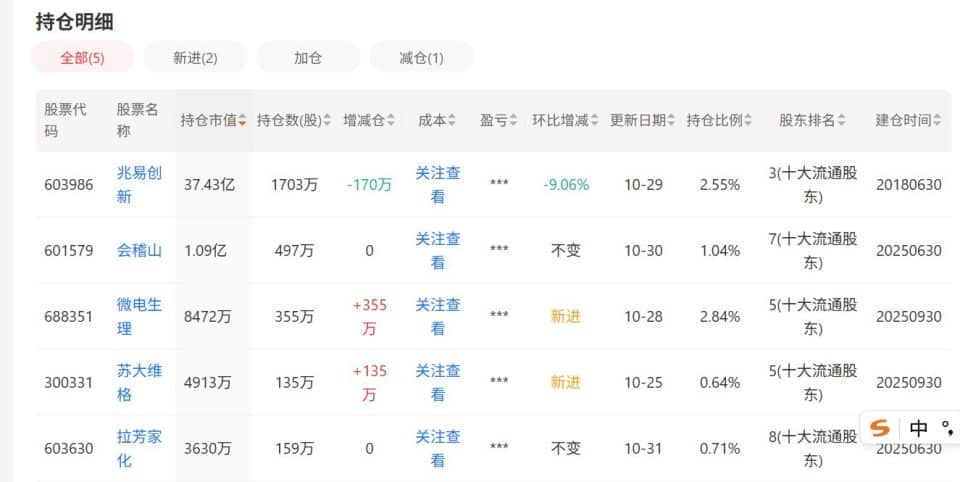The height and width of the screenshot is (482, 960).
Task: Tap 关注查看 in the 兆易创新 row
Action: pyautogui.click(x=438, y=184)
